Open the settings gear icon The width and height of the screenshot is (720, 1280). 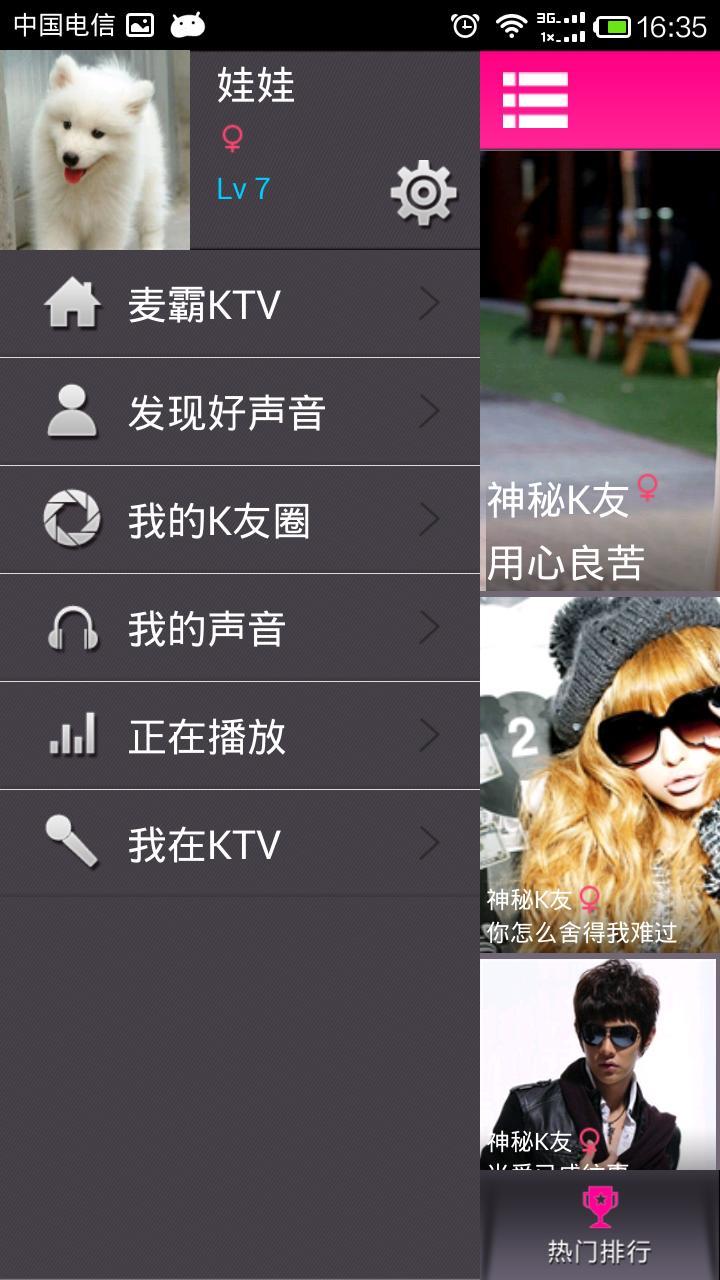click(423, 193)
